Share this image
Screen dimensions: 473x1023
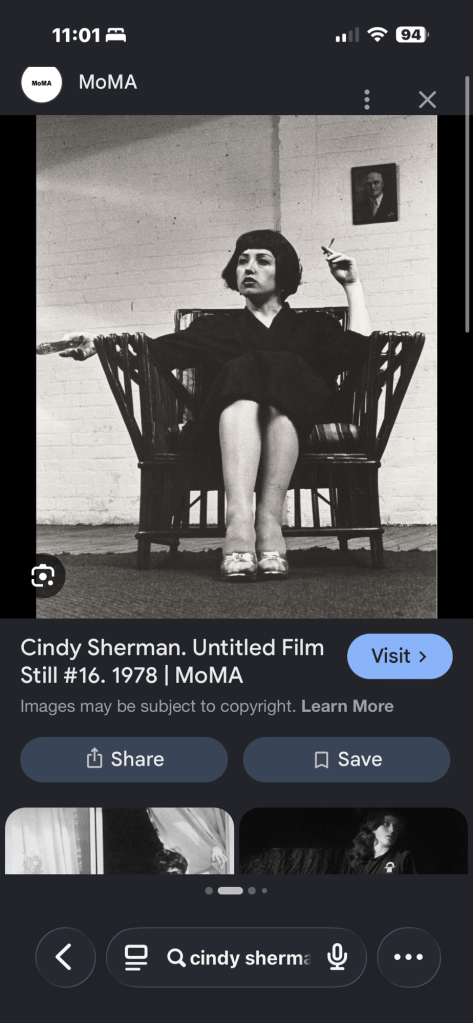124,759
